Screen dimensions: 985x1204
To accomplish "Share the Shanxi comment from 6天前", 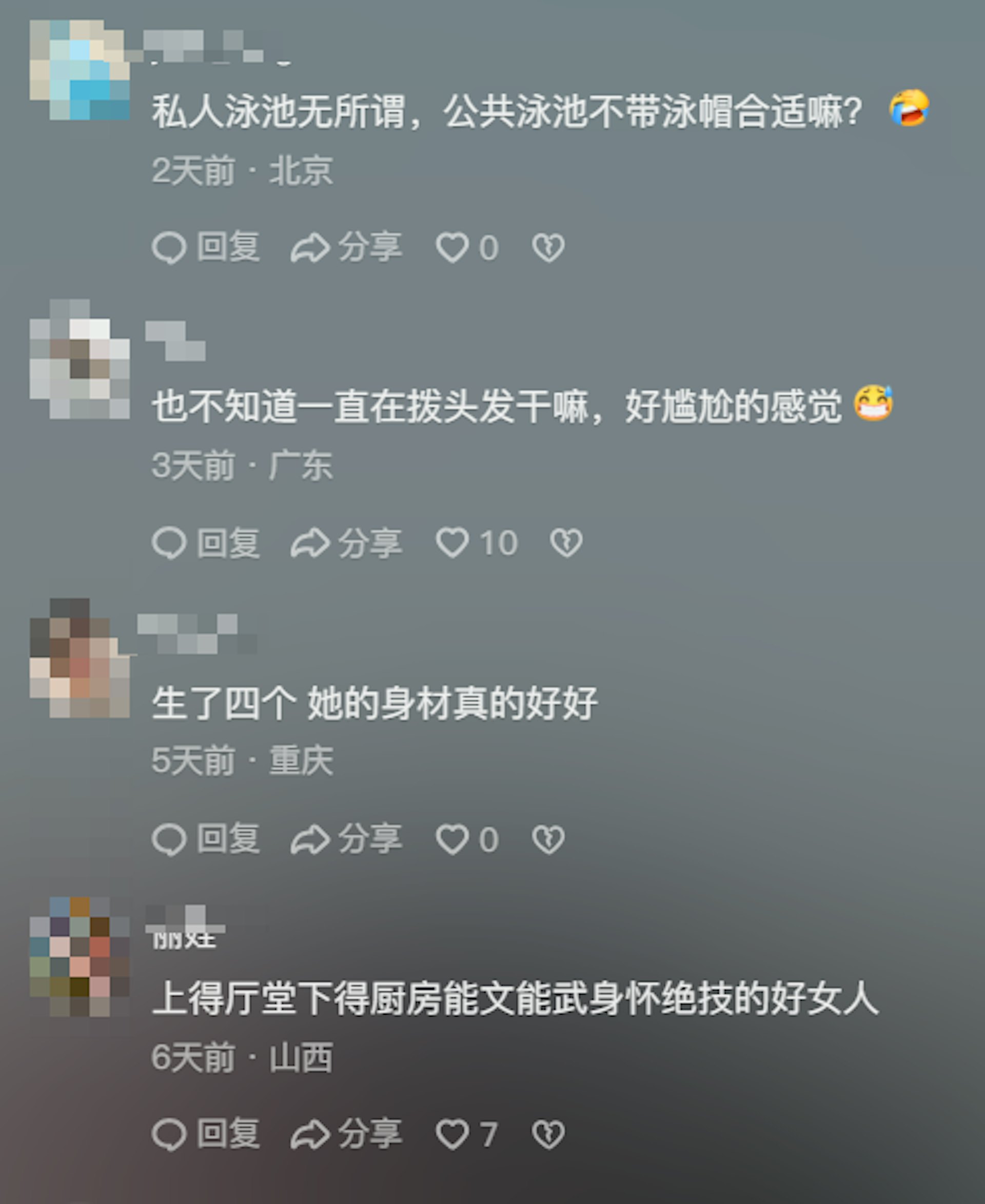I will pyautogui.click(x=346, y=1134).
